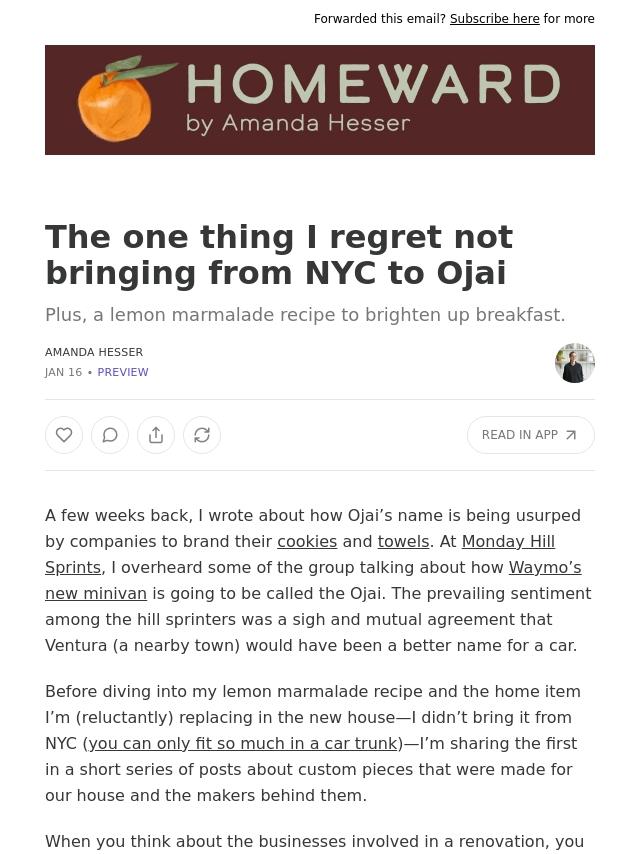Screen dimensions: 640x854
Task: Like this post with the heart icon
Action: [64, 435]
